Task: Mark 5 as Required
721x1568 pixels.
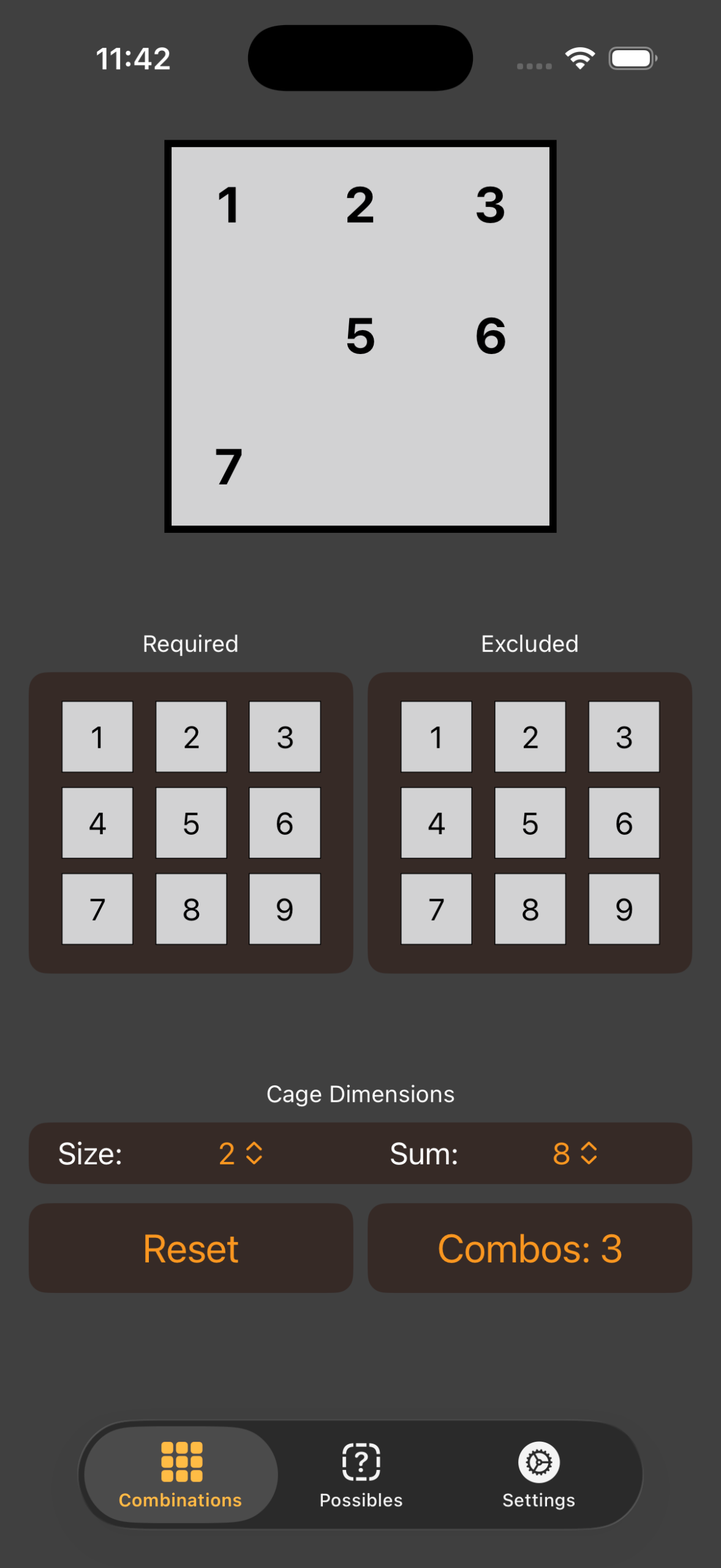Action: (191, 823)
